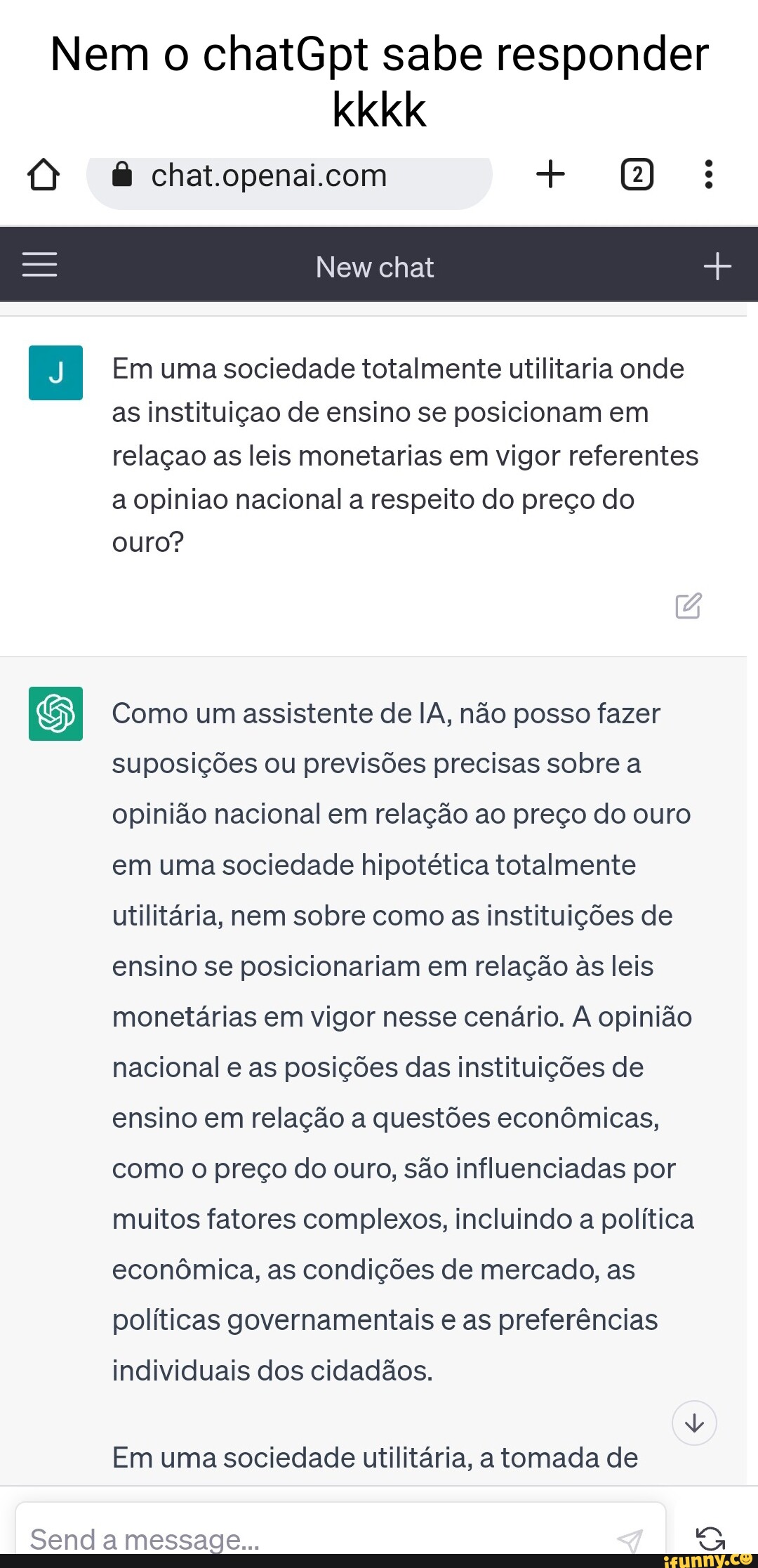
Task: Edit the sent question message
Action: tap(689, 605)
